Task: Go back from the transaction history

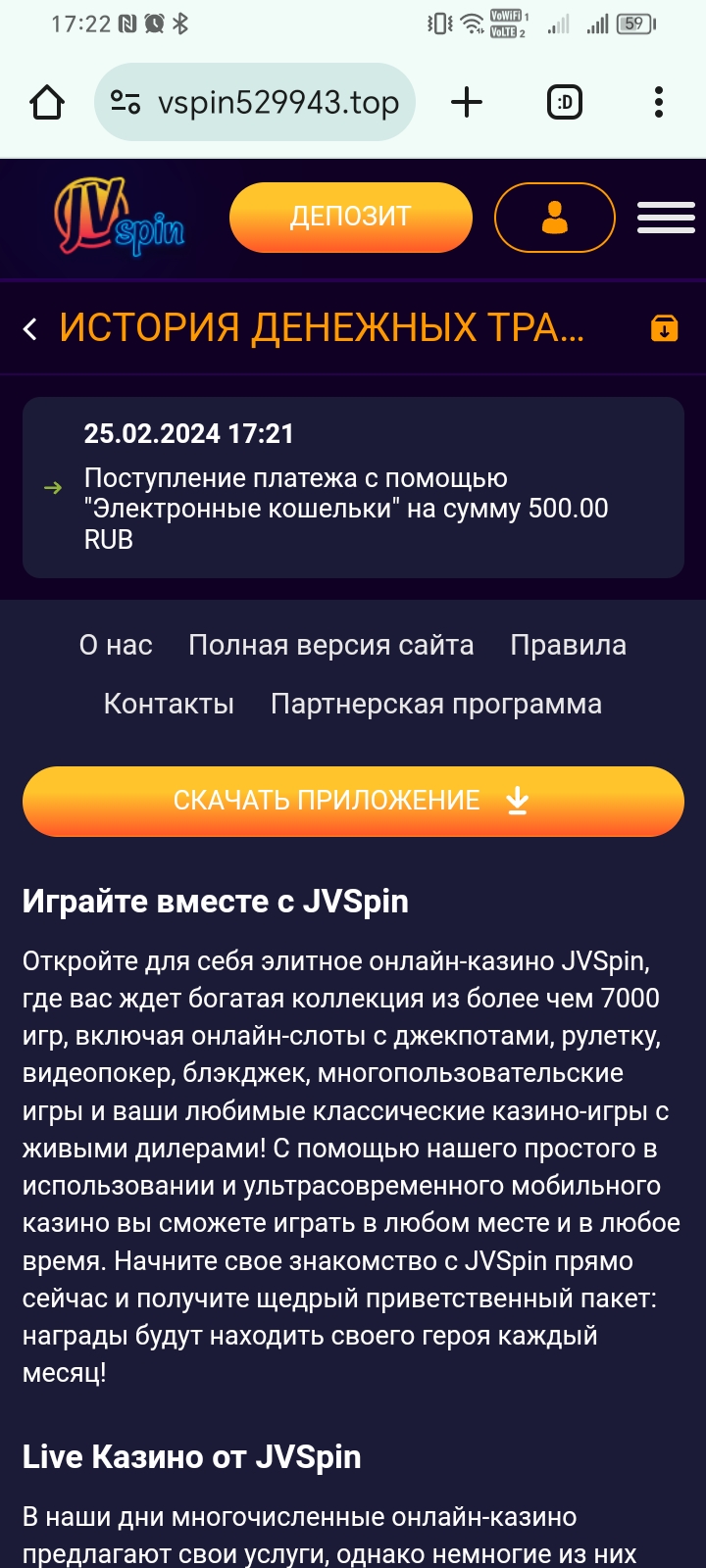Action: [x=31, y=329]
